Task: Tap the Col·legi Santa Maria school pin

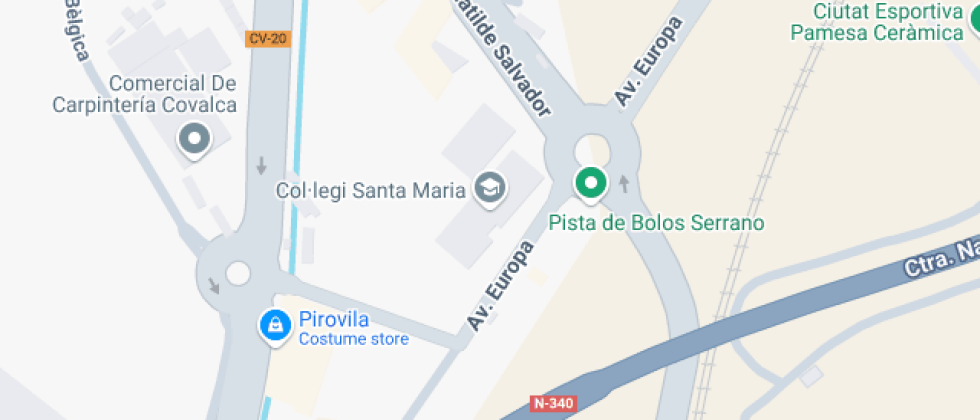Action: coord(490,187)
